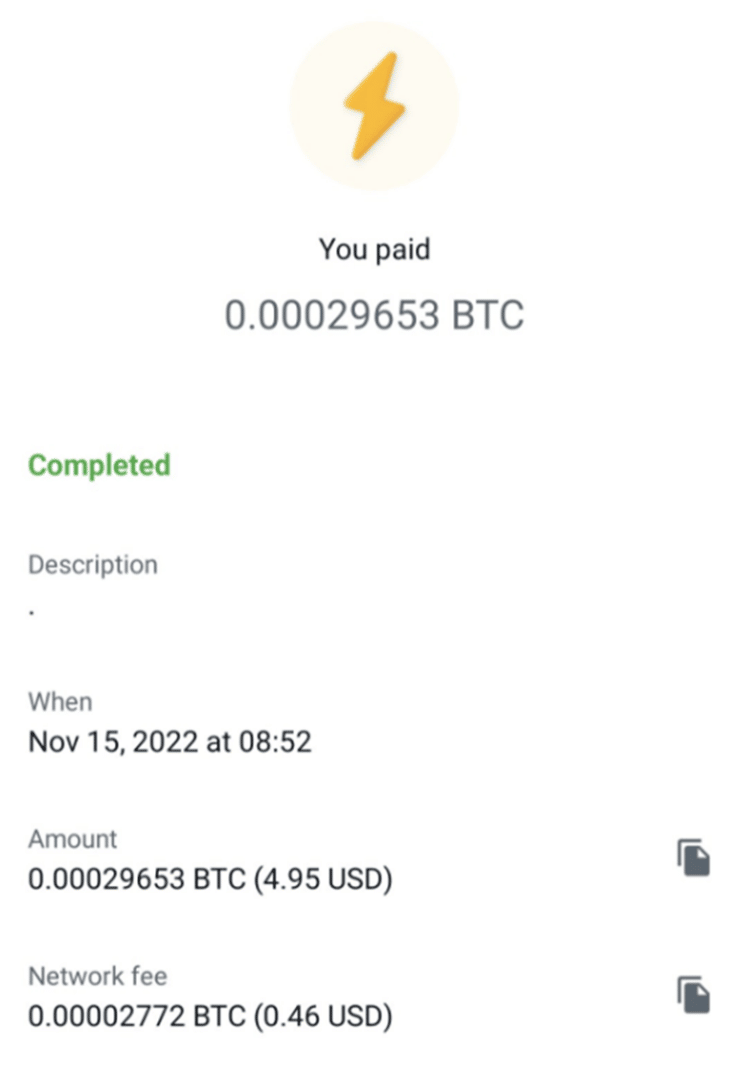Click the green Completed status label
The image size is (750, 1066).
(x=99, y=465)
